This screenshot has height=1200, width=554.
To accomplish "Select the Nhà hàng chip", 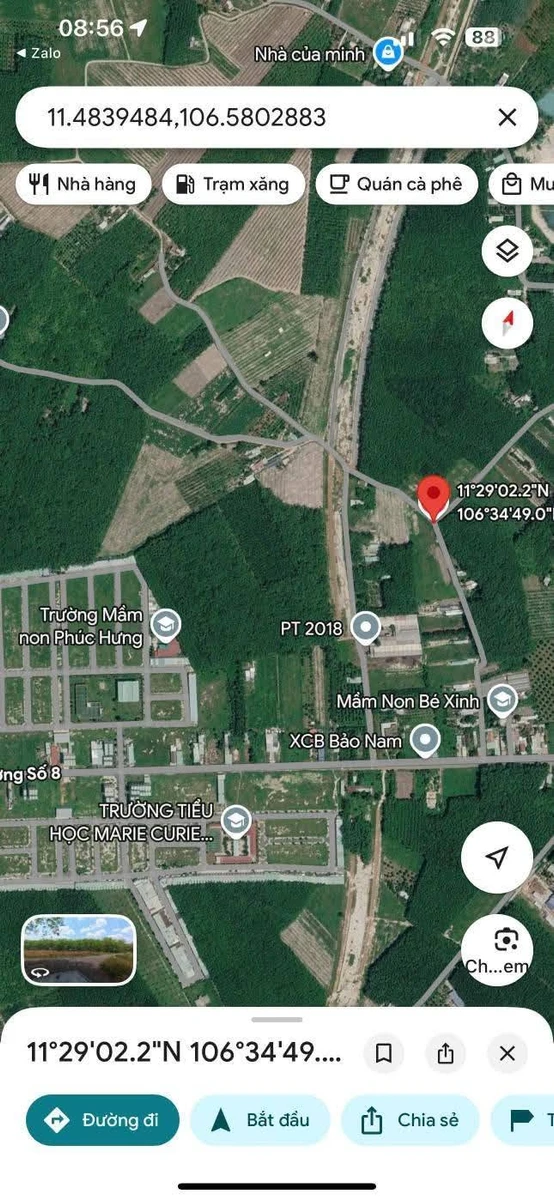I will (x=84, y=184).
